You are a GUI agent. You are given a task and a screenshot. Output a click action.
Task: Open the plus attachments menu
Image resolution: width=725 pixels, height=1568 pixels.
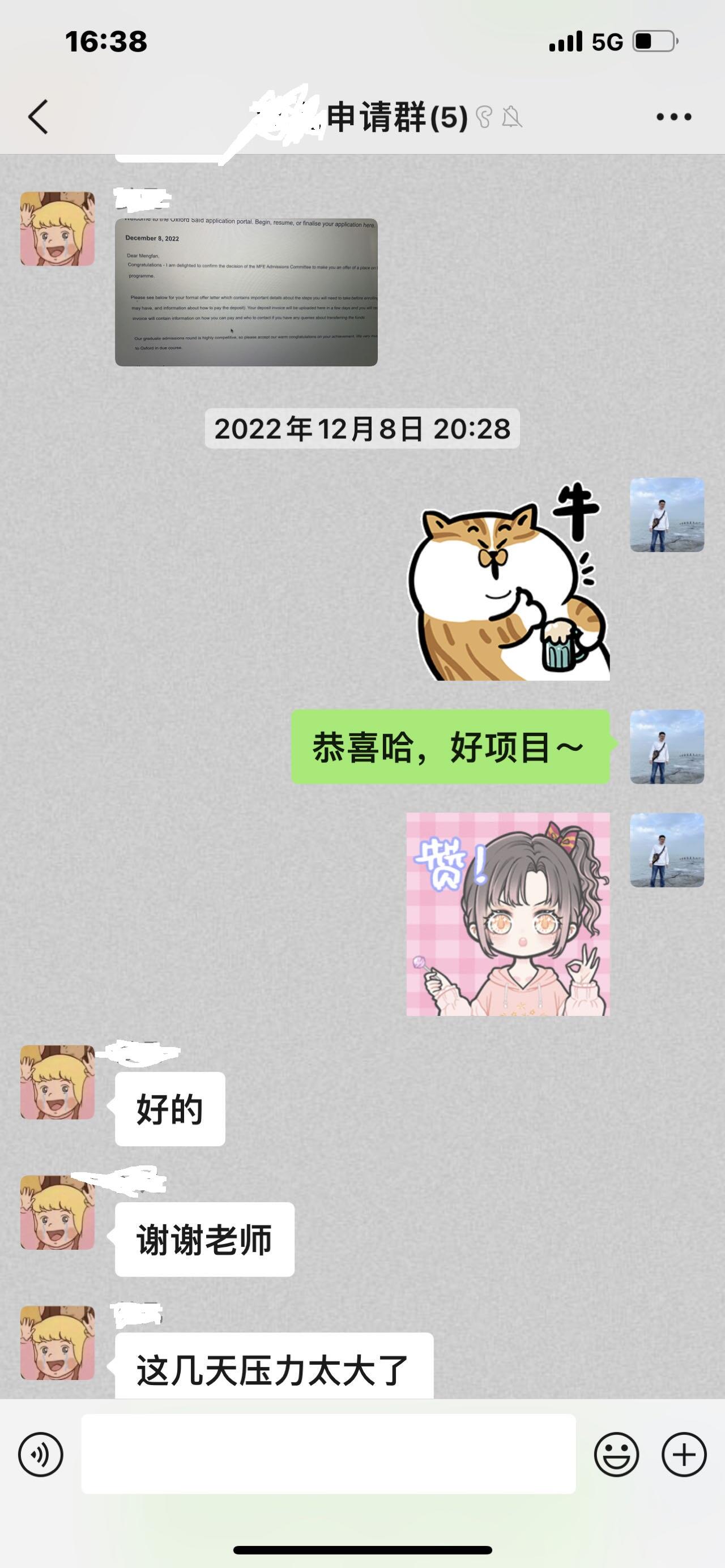pos(684,1454)
